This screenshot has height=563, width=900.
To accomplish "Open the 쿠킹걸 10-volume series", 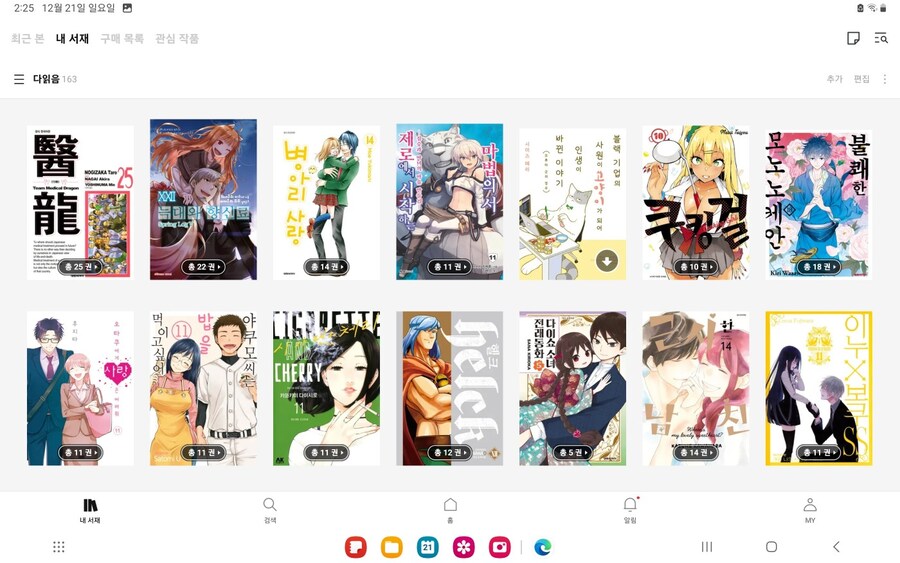I will pos(695,200).
